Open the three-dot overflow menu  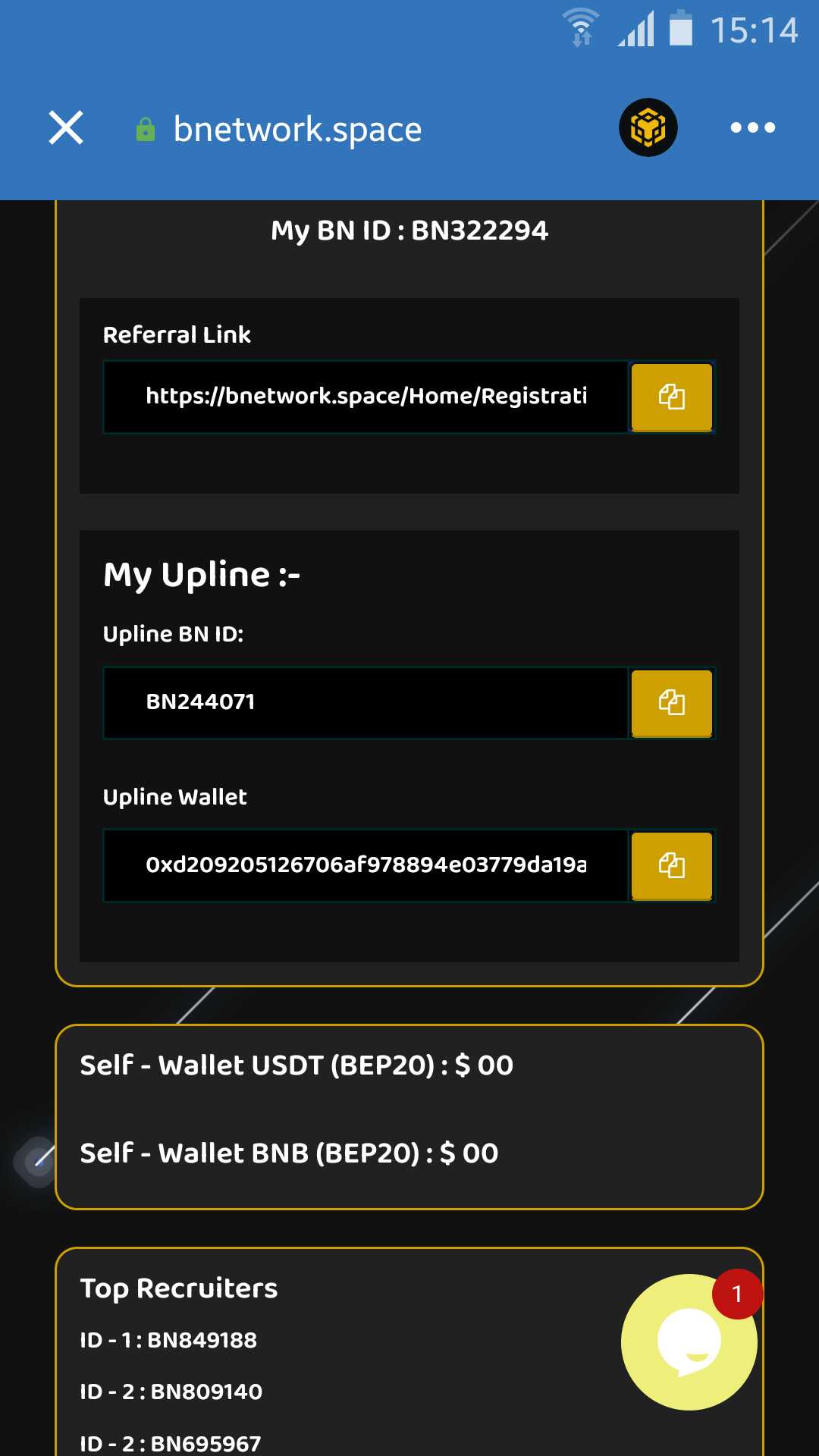pos(752,127)
